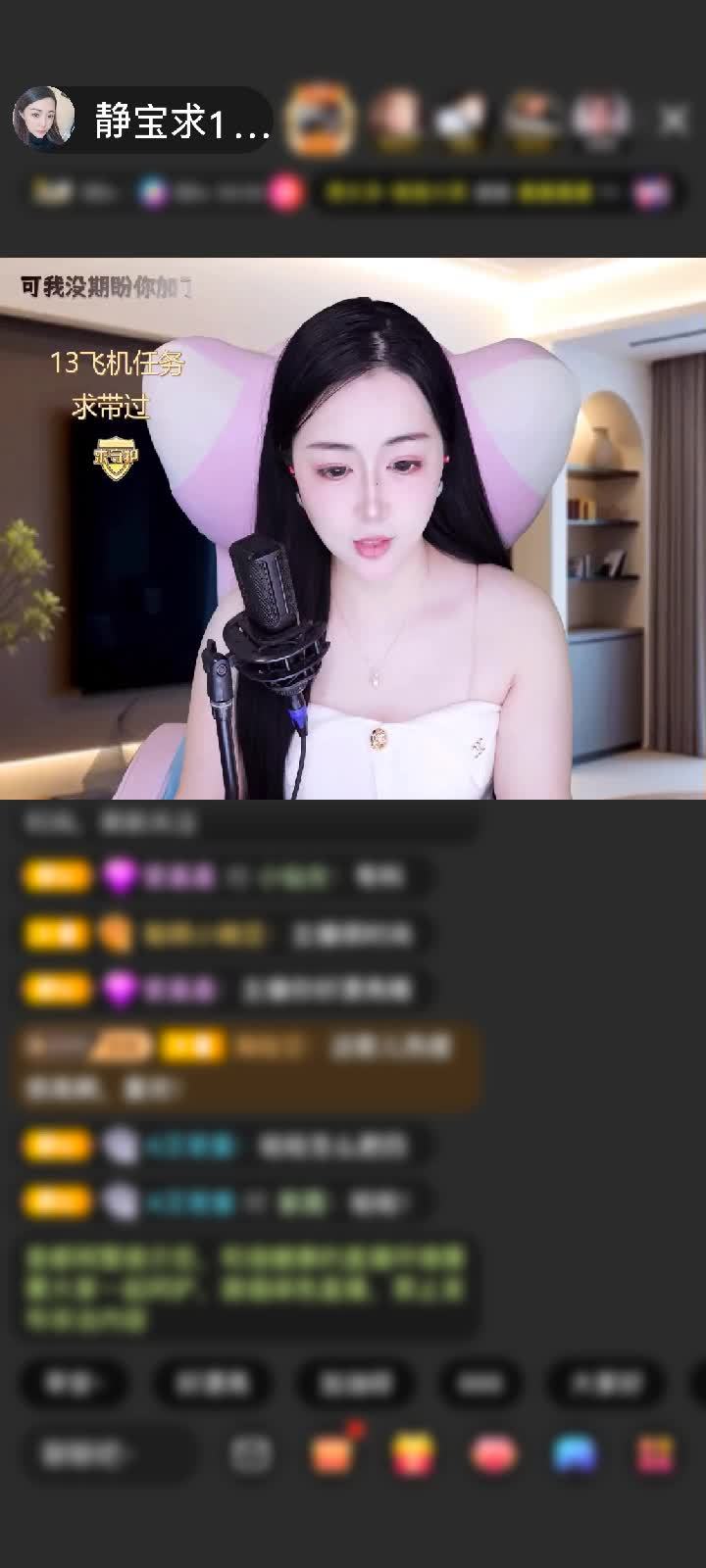The width and height of the screenshot is (706, 1568).
Task: Open the gift panel icon
Action: [x=412, y=1451]
